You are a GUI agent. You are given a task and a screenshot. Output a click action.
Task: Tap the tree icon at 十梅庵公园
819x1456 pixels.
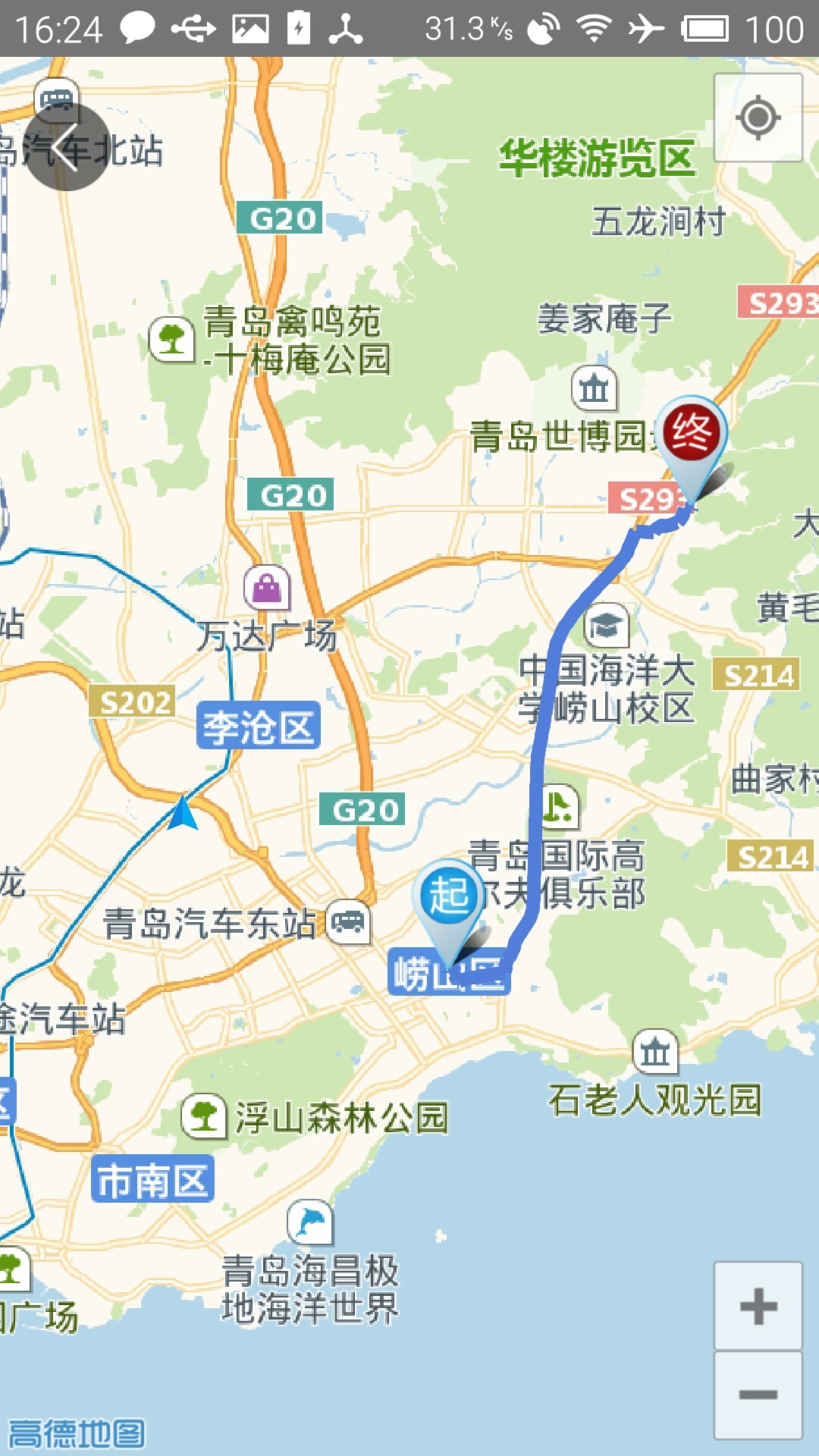coord(173,338)
